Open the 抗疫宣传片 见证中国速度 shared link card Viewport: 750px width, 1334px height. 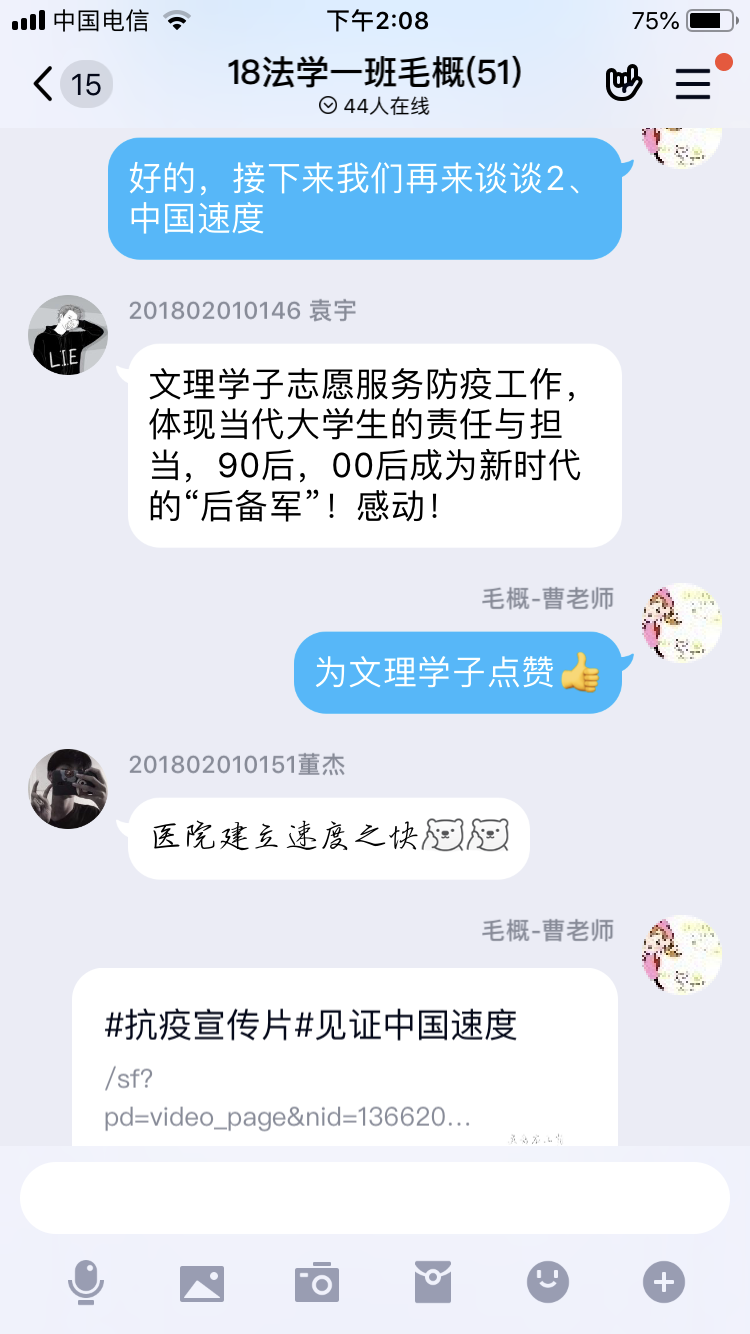coord(345,1060)
